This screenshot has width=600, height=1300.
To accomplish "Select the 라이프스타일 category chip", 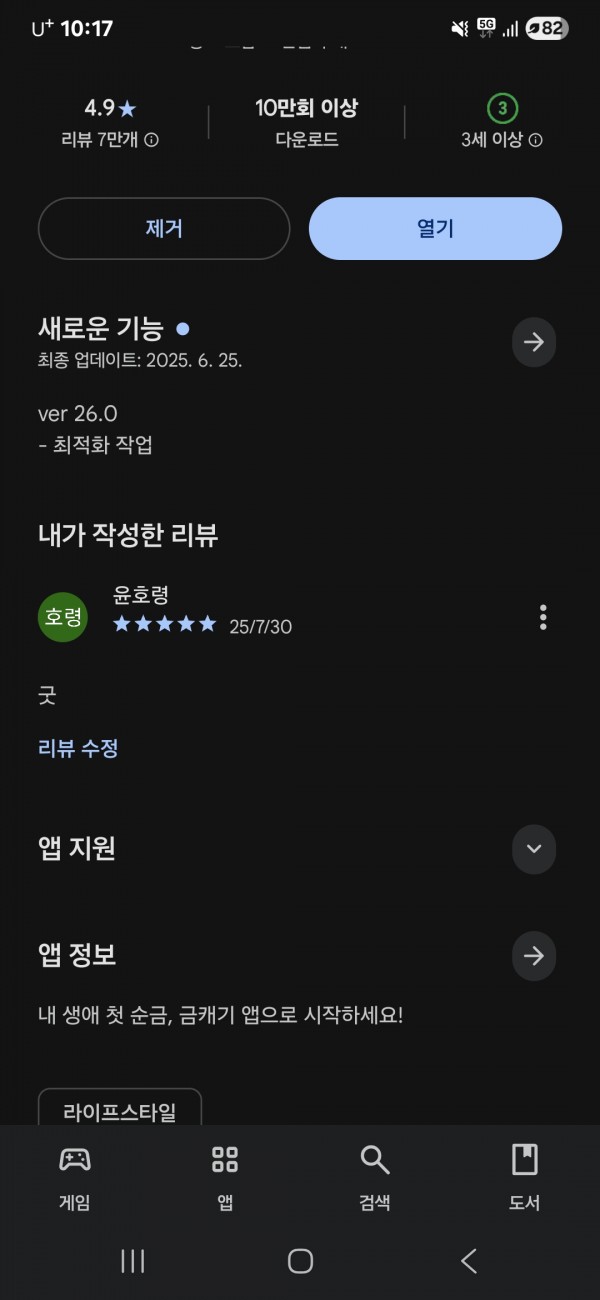I will (x=120, y=1108).
